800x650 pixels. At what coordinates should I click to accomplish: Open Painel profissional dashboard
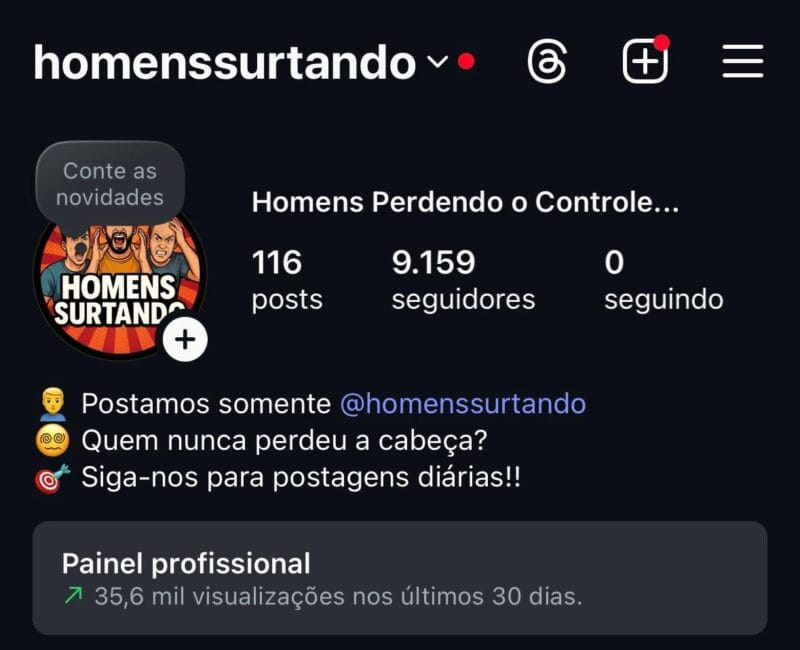pos(400,578)
